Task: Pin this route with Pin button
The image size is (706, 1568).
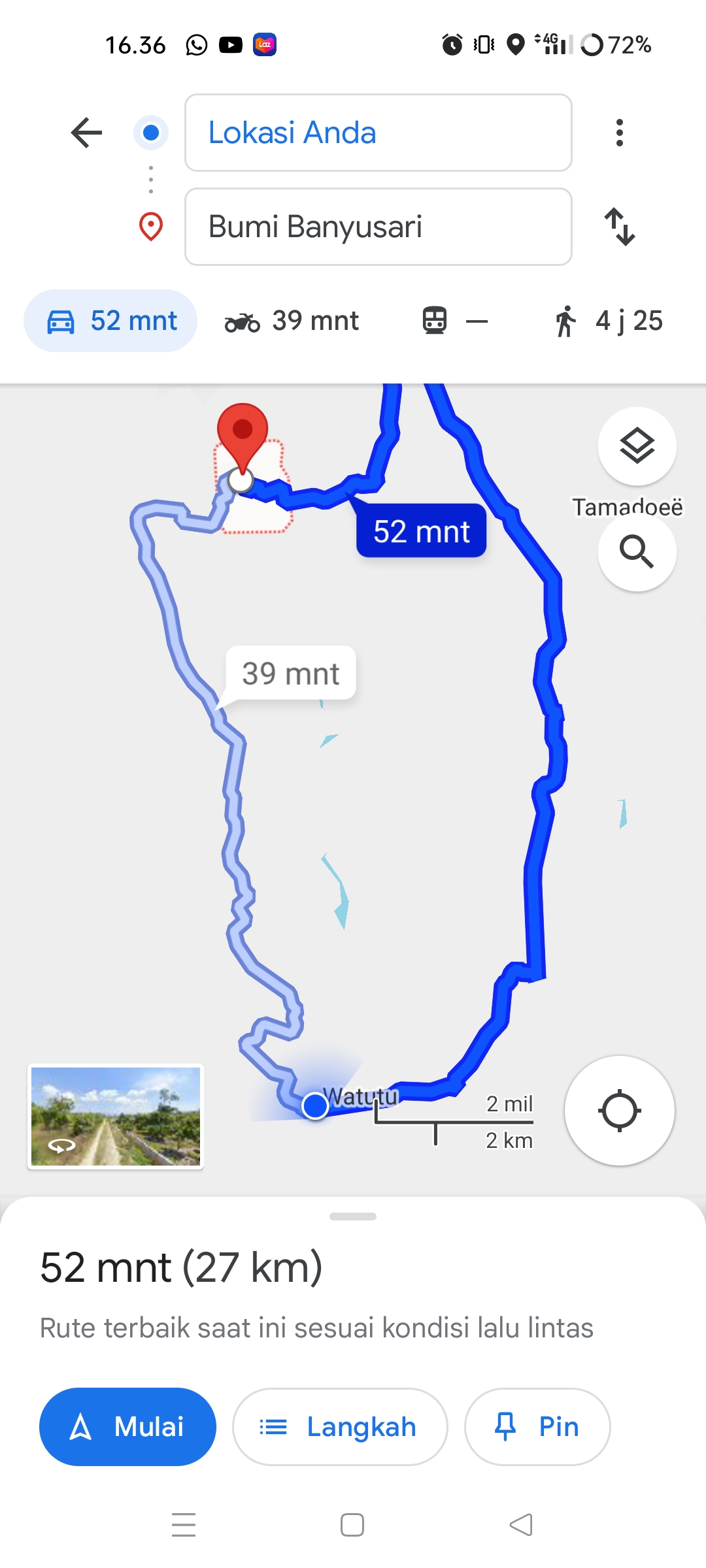Action: coord(537,1427)
